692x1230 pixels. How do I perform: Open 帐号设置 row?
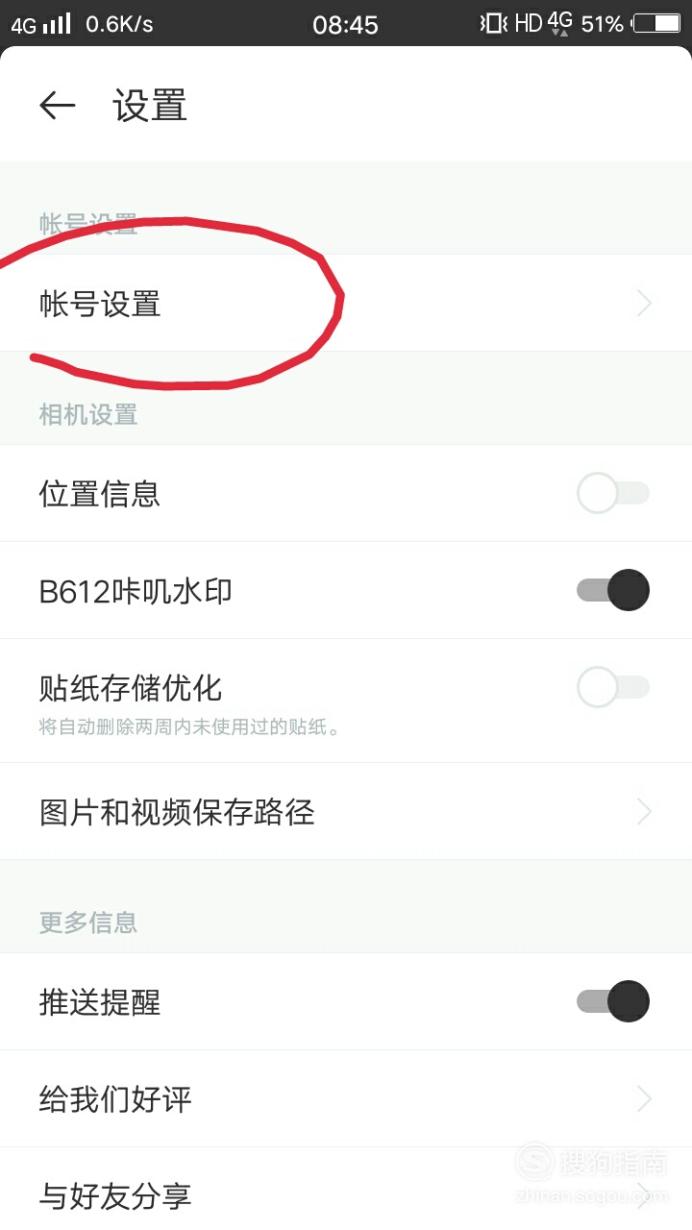pos(346,303)
